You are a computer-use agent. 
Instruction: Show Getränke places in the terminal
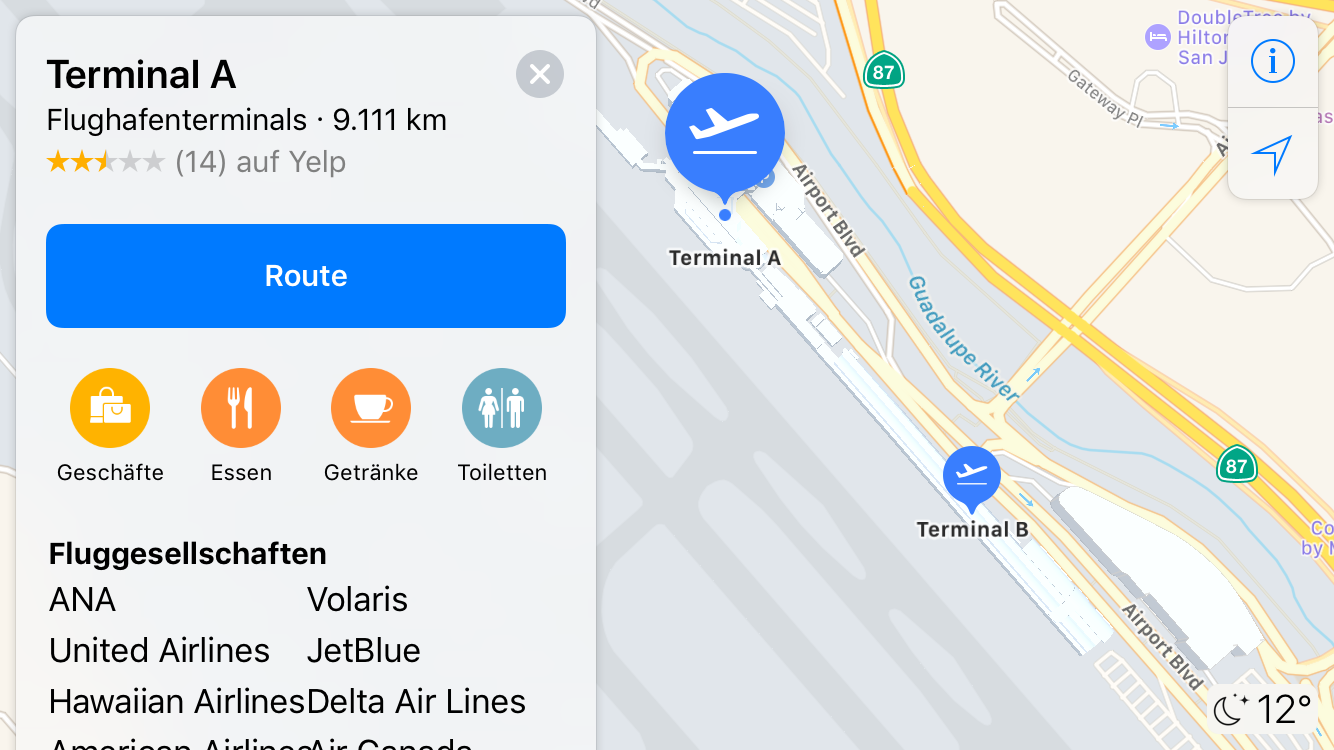371,408
